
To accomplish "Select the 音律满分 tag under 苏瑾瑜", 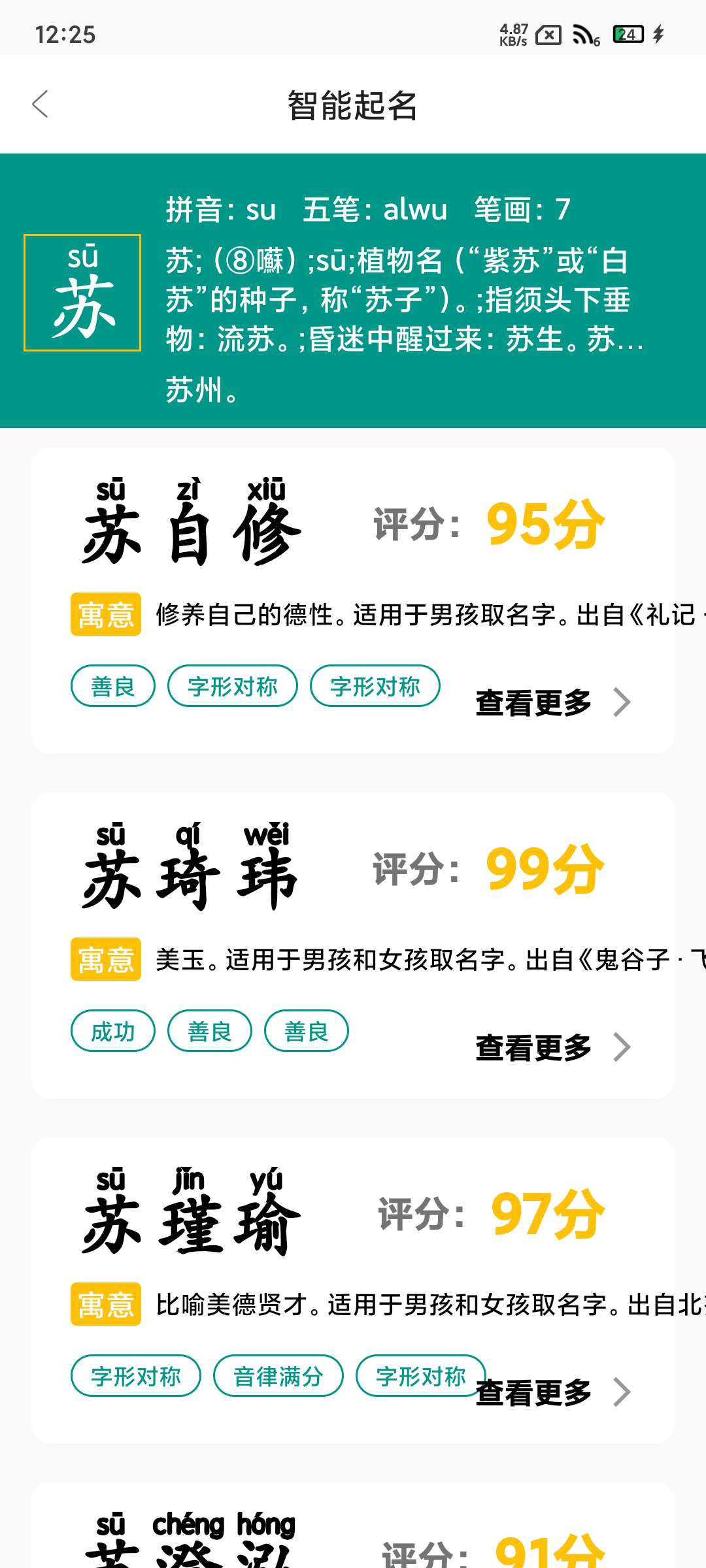I will tap(277, 1376).
